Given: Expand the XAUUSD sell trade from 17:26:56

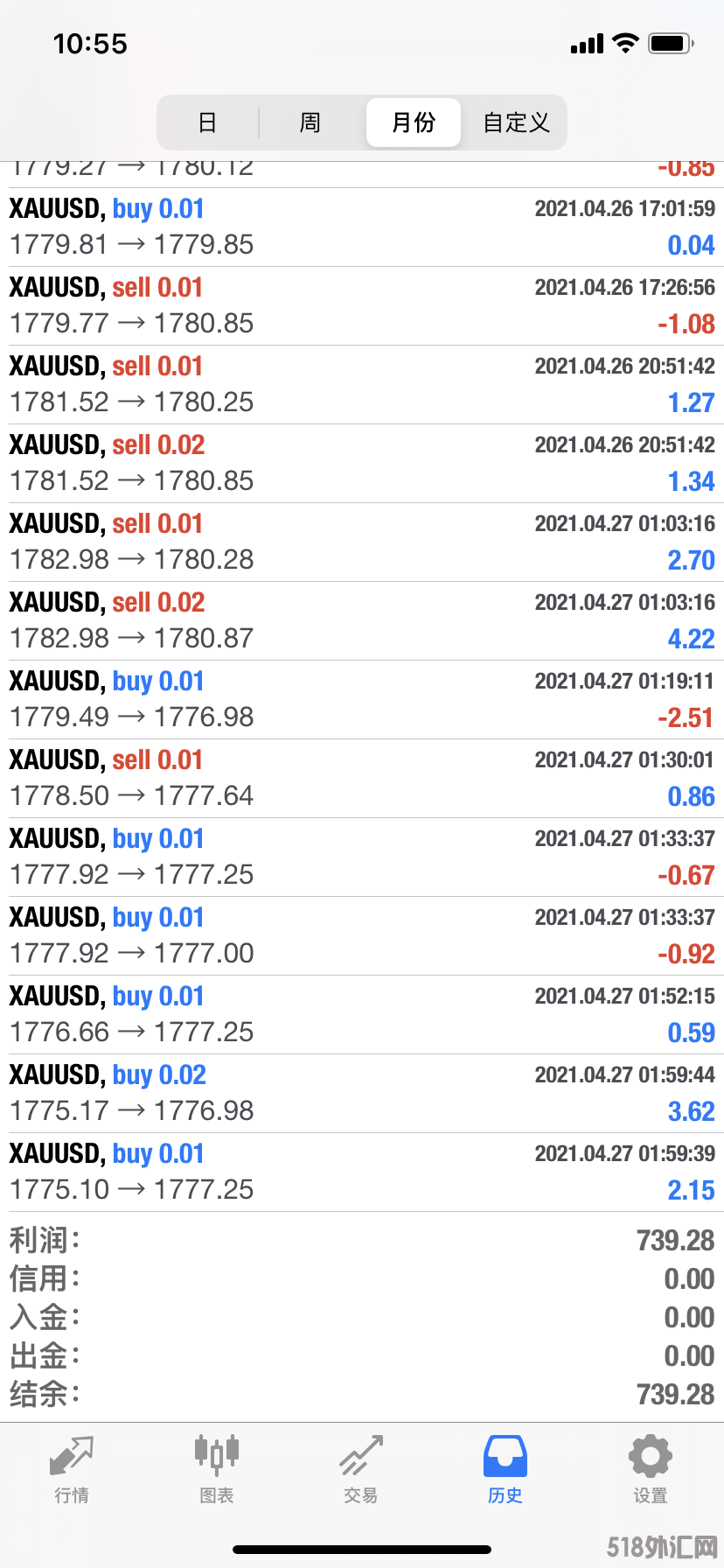Looking at the screenshot, I should 362,305.
